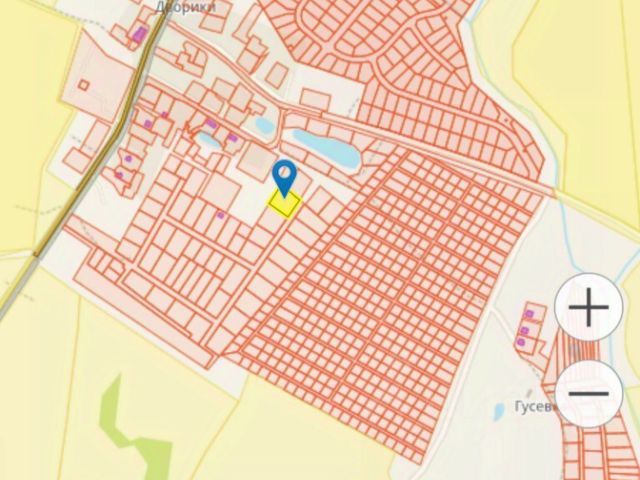Tap the blue location pin marker
Image resolution: width=640 pixels, height=480 pixels.
(x=286, y=177)
